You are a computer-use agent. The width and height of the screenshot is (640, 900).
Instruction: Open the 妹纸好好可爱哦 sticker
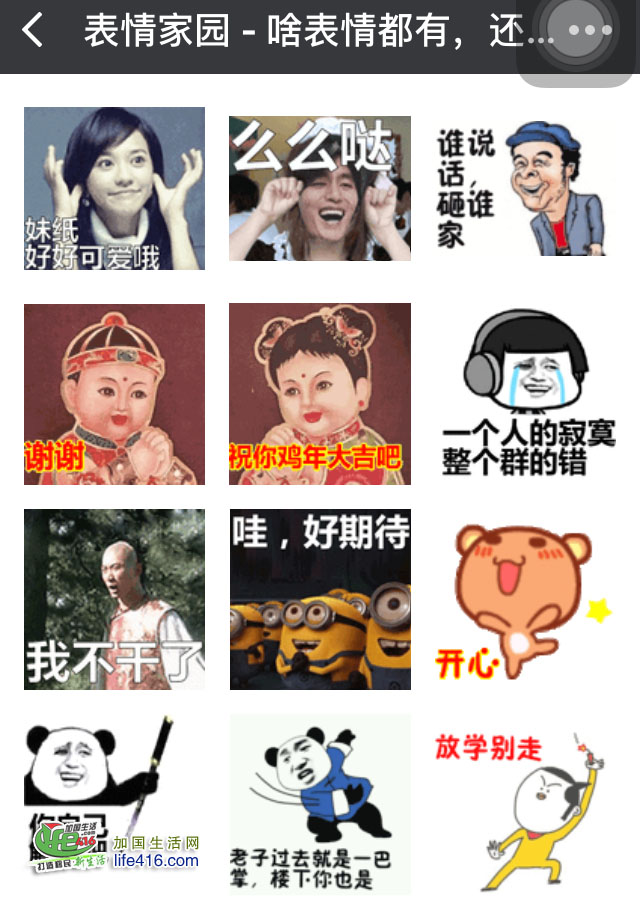click(x=114, y=188)
